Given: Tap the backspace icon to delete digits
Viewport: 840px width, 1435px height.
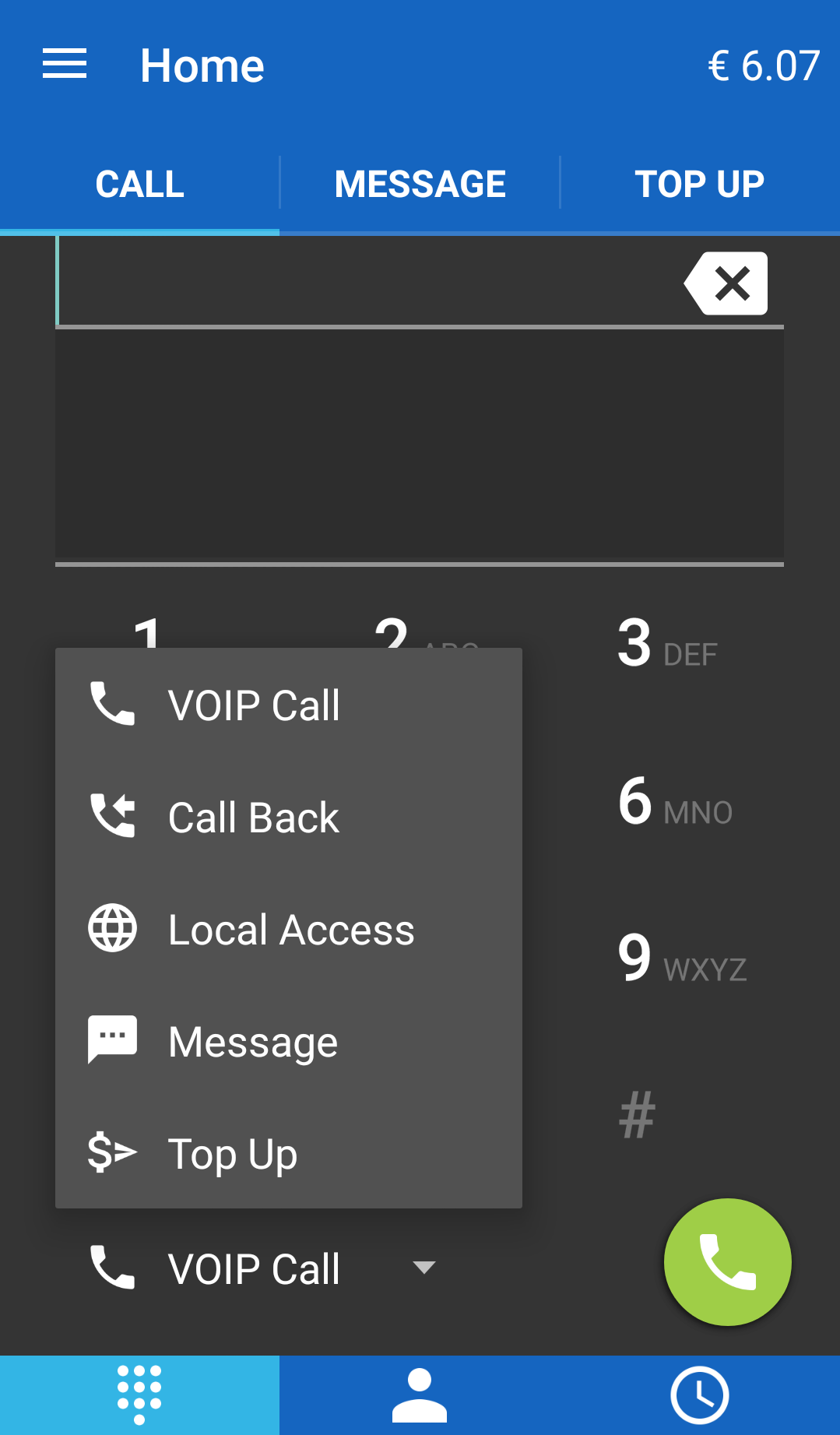Looking at the screenshot, I should [726, 283].
